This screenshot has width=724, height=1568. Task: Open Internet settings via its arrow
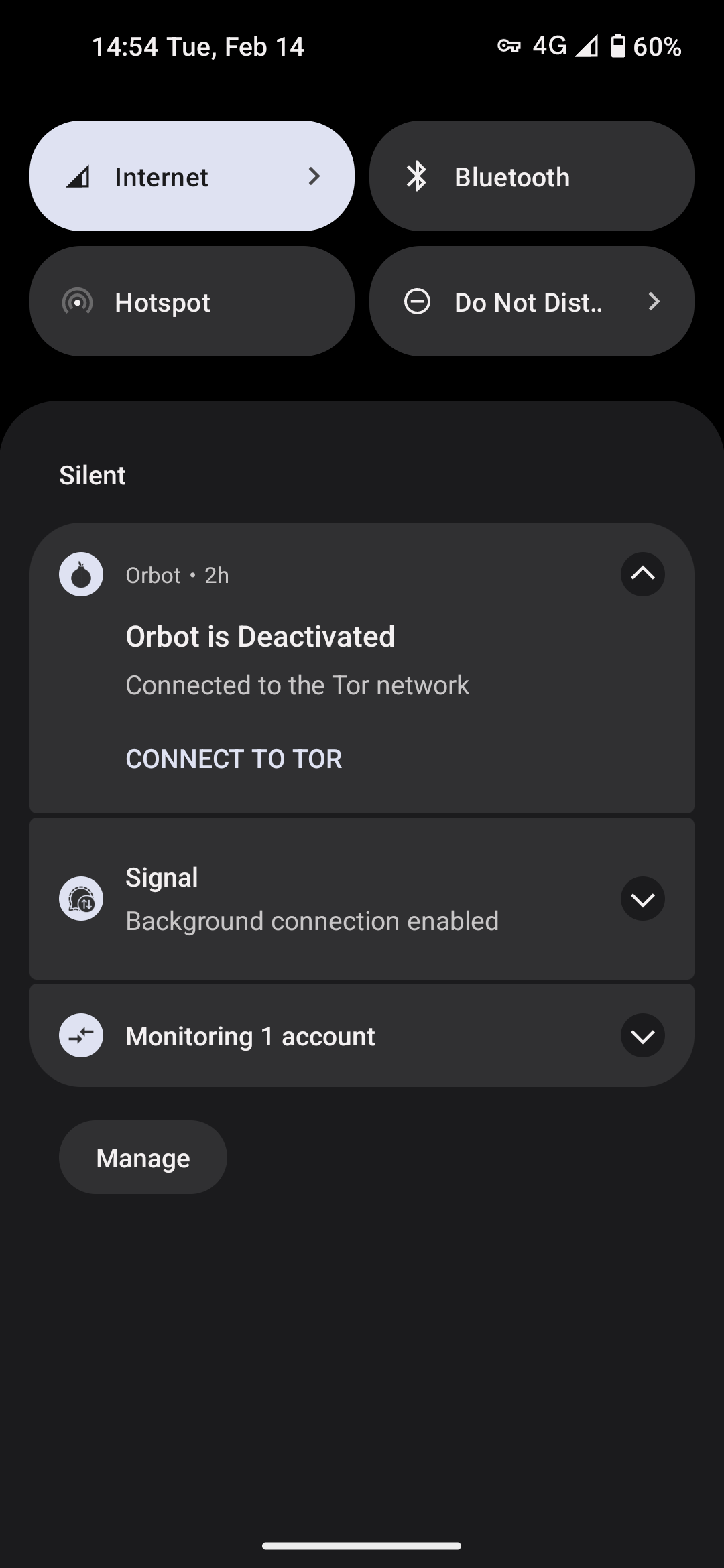[x=314, y=176]
